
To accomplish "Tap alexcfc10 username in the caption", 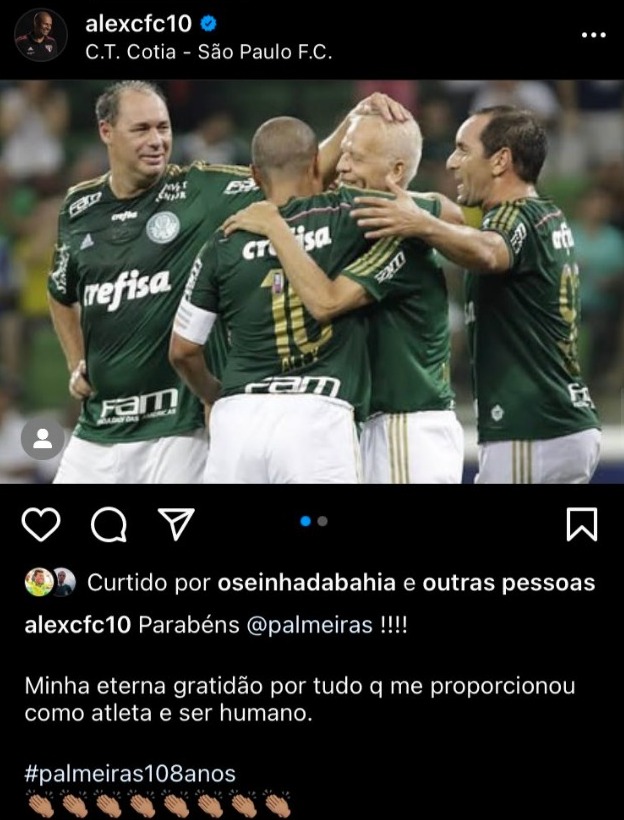I will (77, 625).
